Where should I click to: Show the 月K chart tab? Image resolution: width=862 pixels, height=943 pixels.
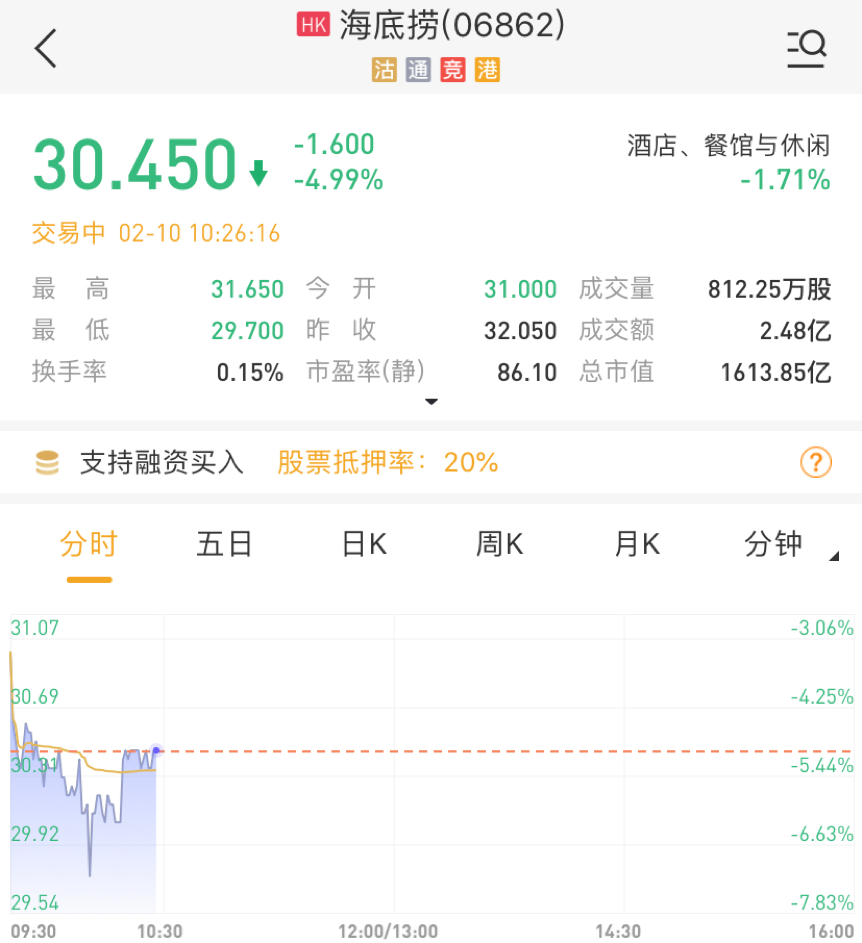pos(637,544)
